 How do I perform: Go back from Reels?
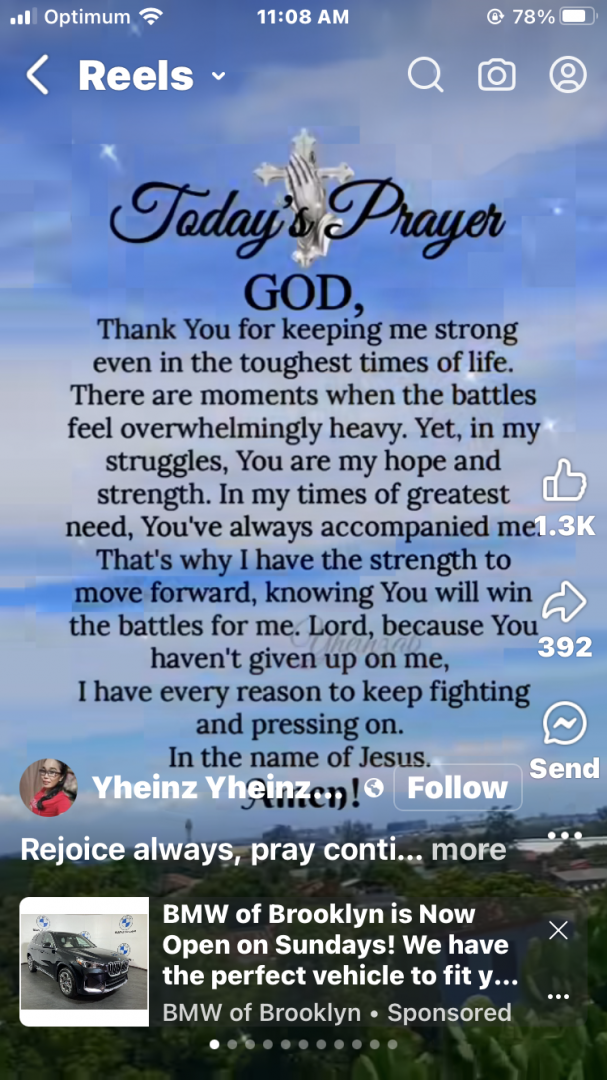pos(38,75)
